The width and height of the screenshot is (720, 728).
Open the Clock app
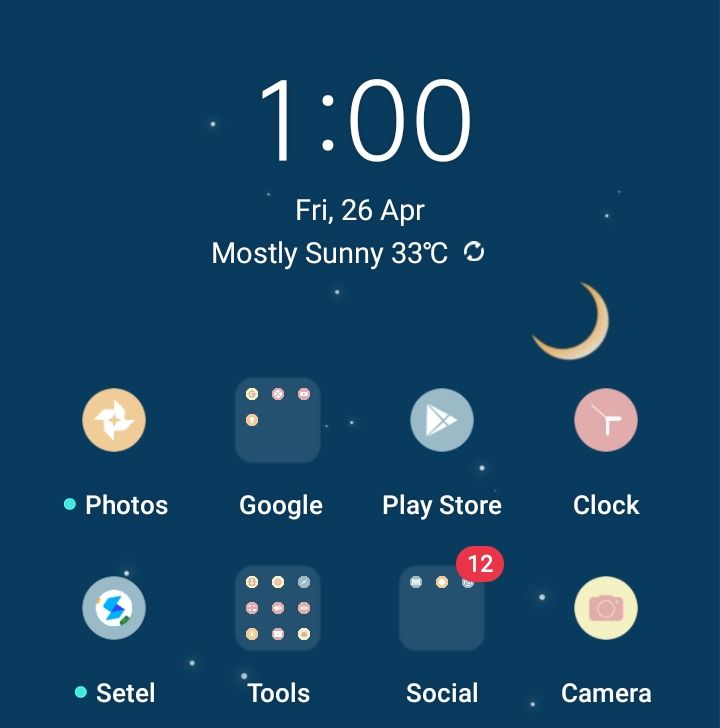point(606,421)
